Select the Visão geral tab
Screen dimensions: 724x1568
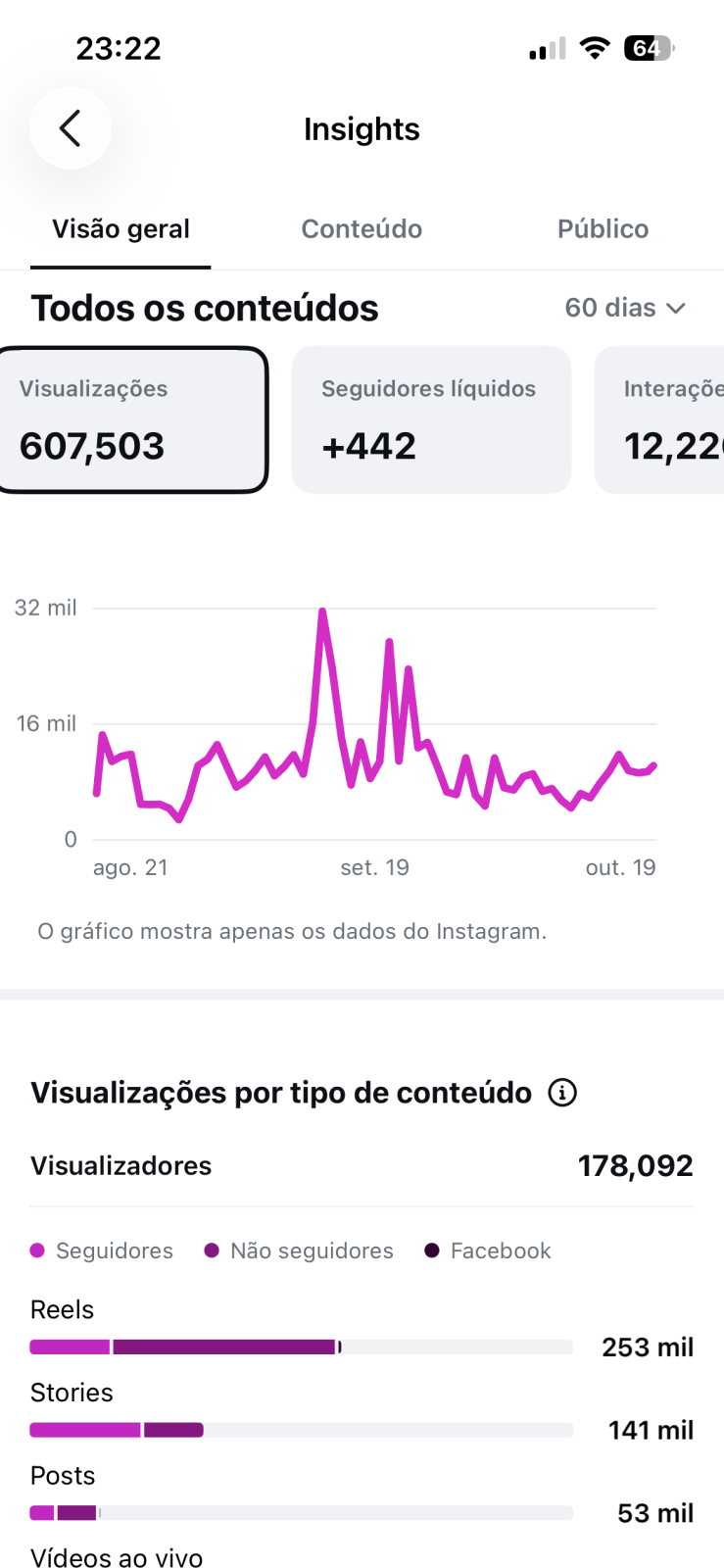click(121, 229)
